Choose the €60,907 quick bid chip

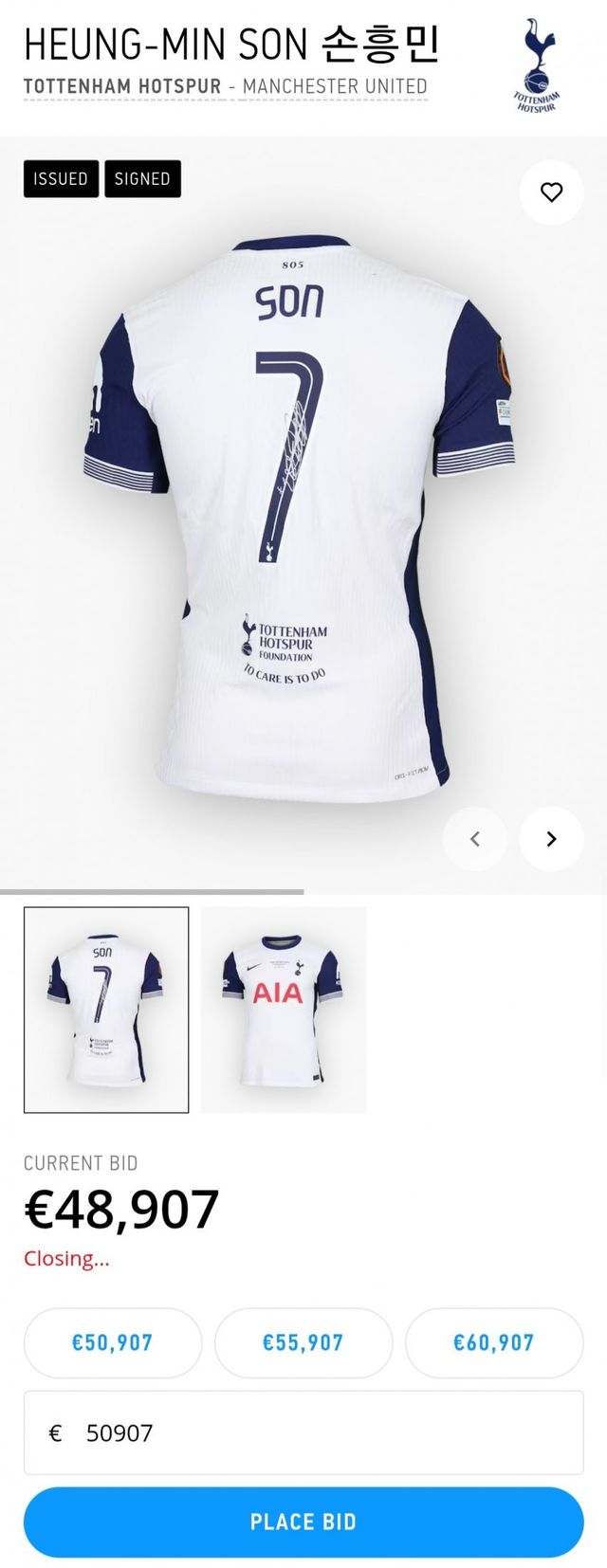click(x=494, y=1342)
